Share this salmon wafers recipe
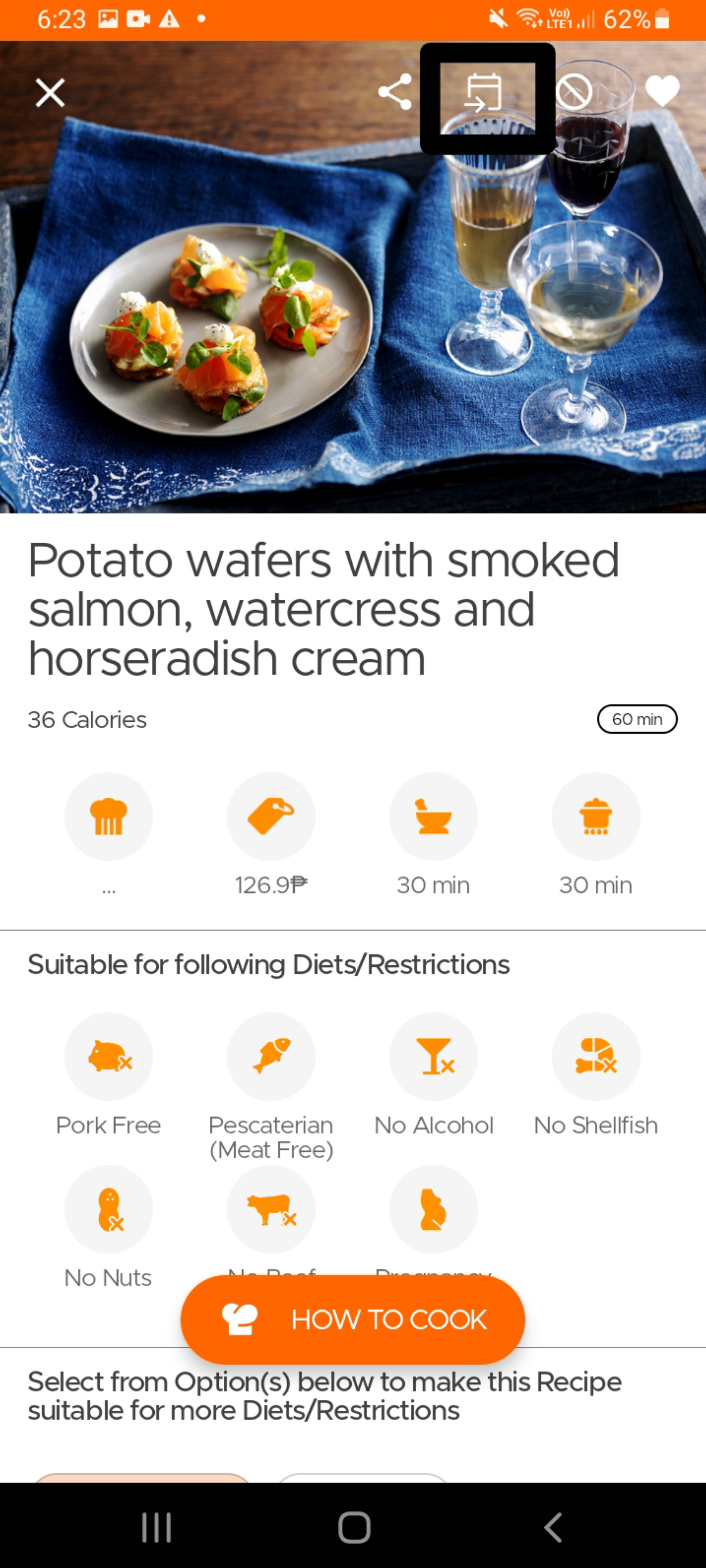Screen dimensions: 706x1568 pyautogui.click(x=395, y=92)
